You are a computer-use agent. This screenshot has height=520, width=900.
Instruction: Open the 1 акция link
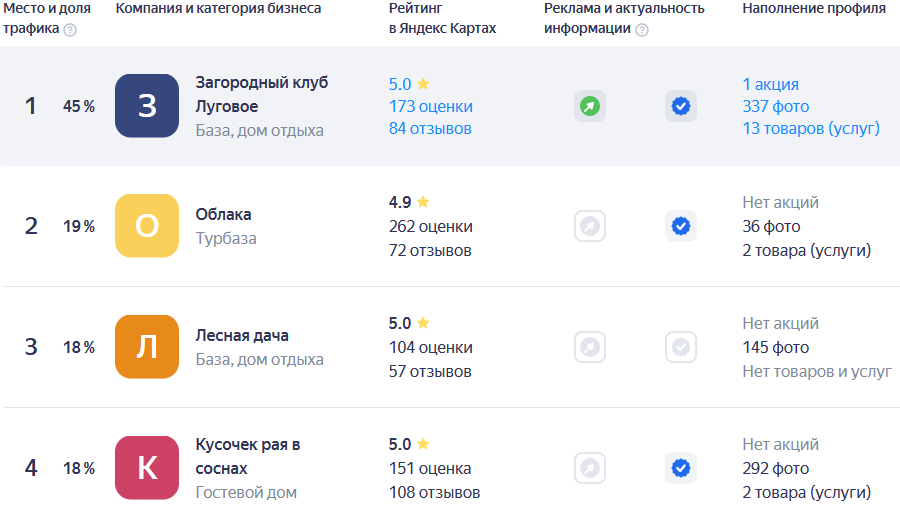point(770,84)
